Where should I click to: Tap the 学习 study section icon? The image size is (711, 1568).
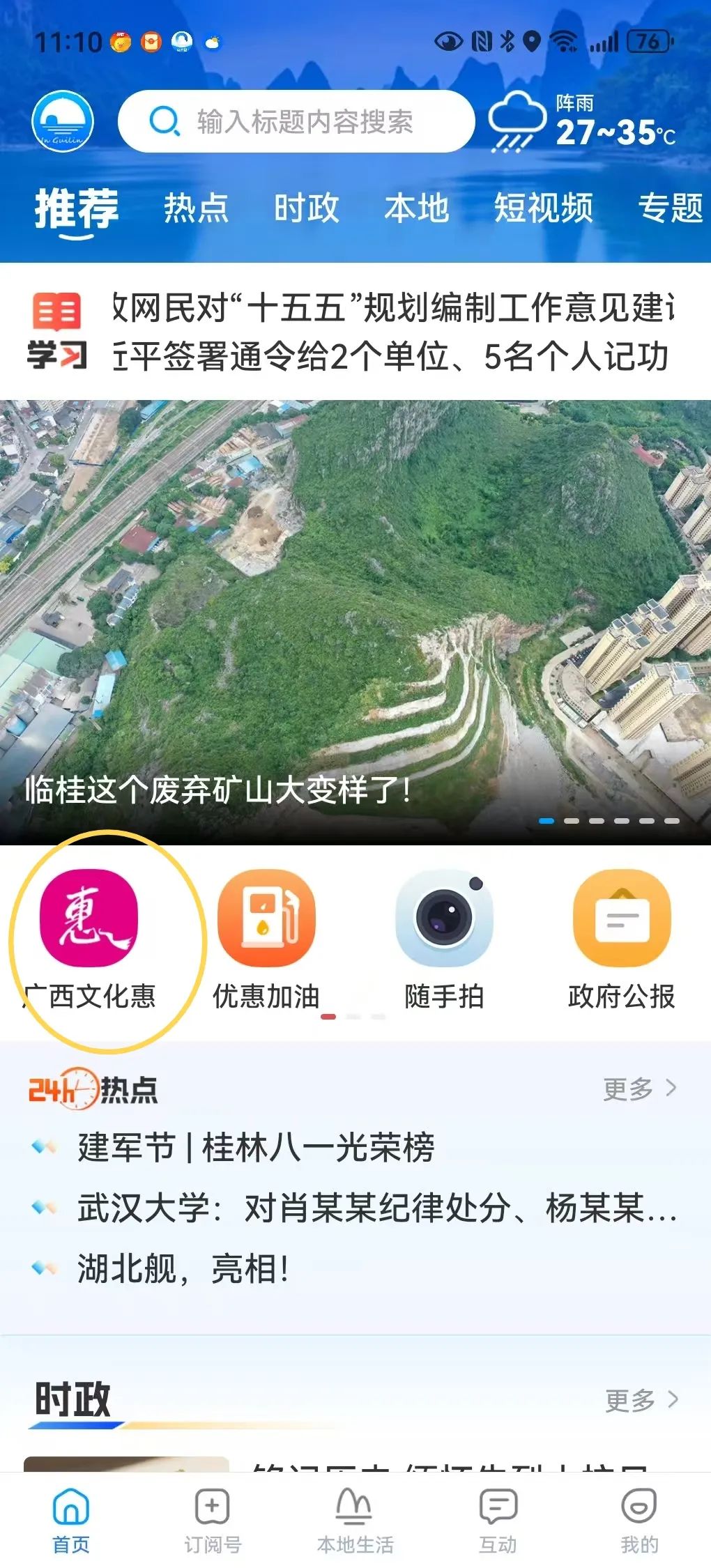pyautogui.click(x=56, y=331)
